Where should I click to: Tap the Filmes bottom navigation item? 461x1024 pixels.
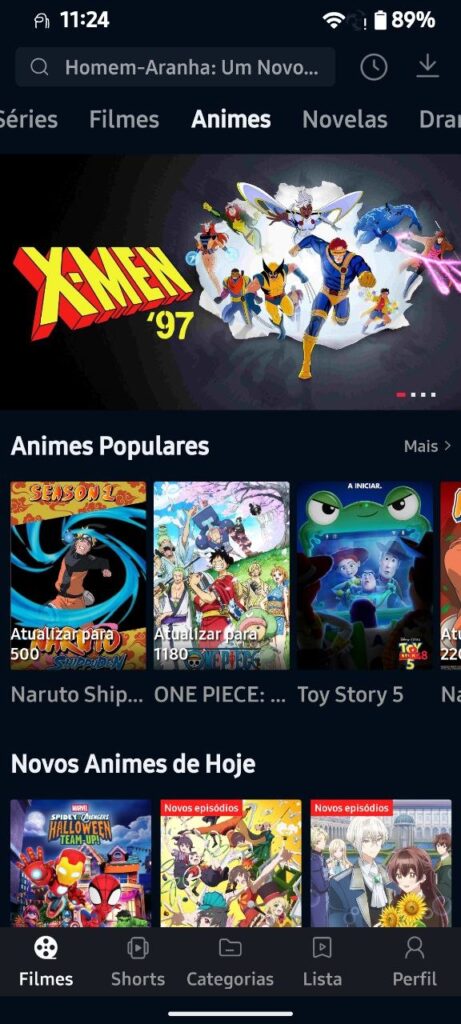click(46, 961)
